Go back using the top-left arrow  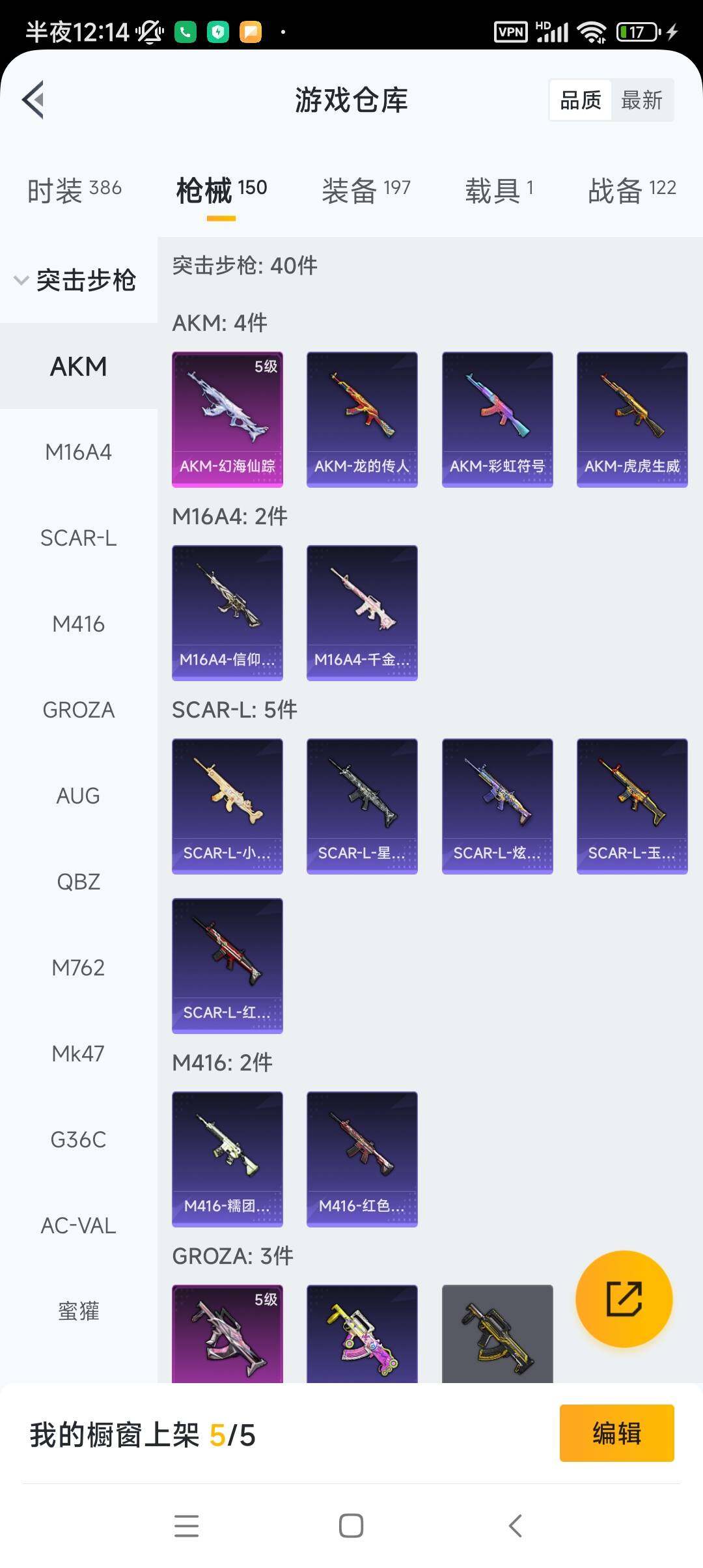[34, 100]
